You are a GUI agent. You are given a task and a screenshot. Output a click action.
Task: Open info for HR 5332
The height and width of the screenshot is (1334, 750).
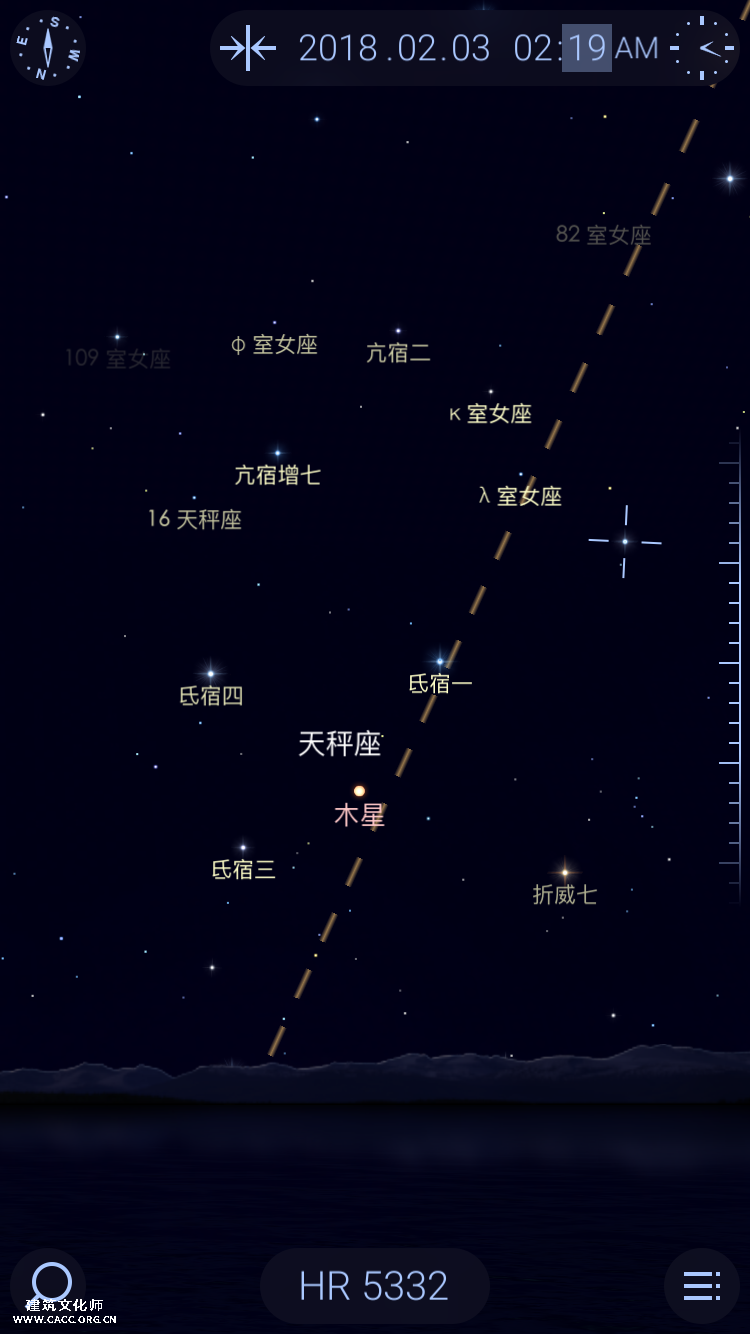click(374, 1286)
